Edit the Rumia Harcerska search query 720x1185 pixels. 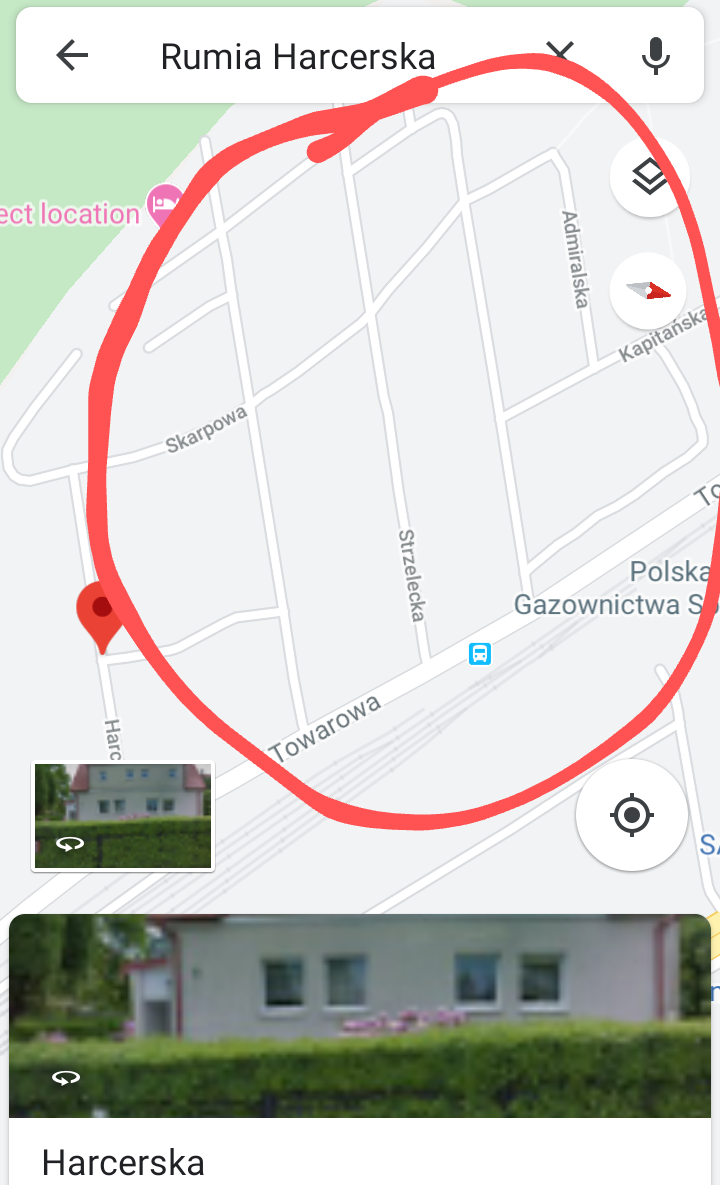(298, 57)
